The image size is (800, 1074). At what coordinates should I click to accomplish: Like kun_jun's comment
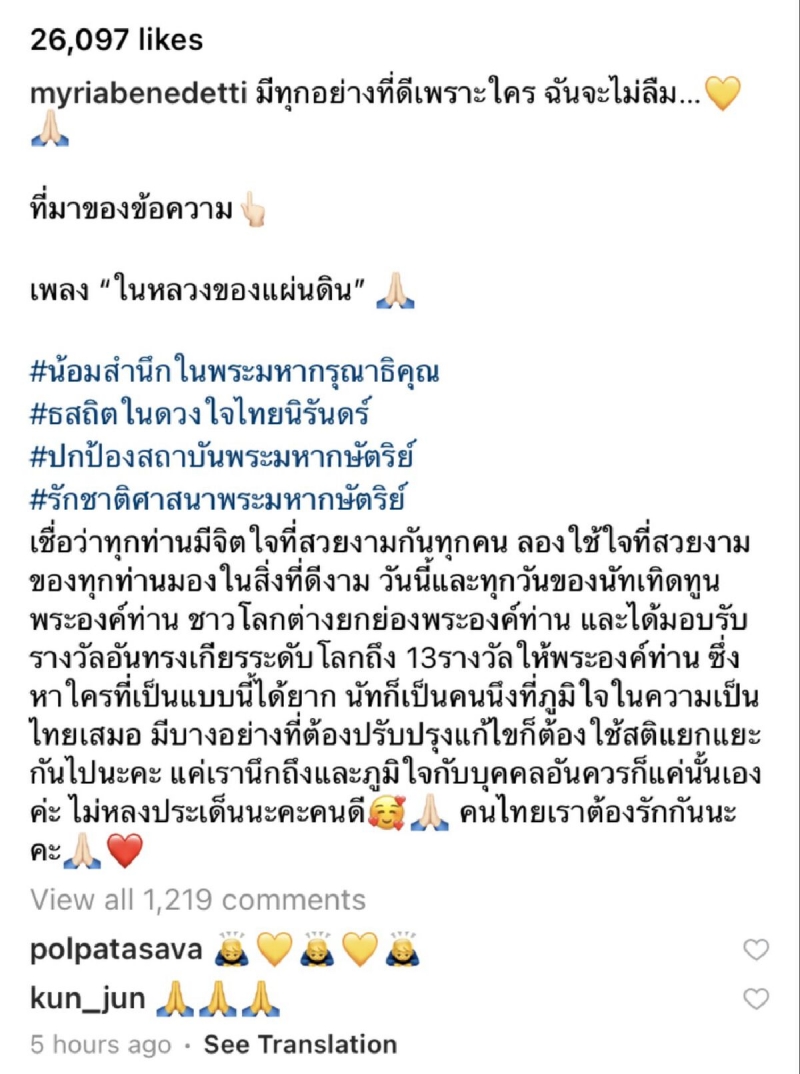(x=757, y=998)
